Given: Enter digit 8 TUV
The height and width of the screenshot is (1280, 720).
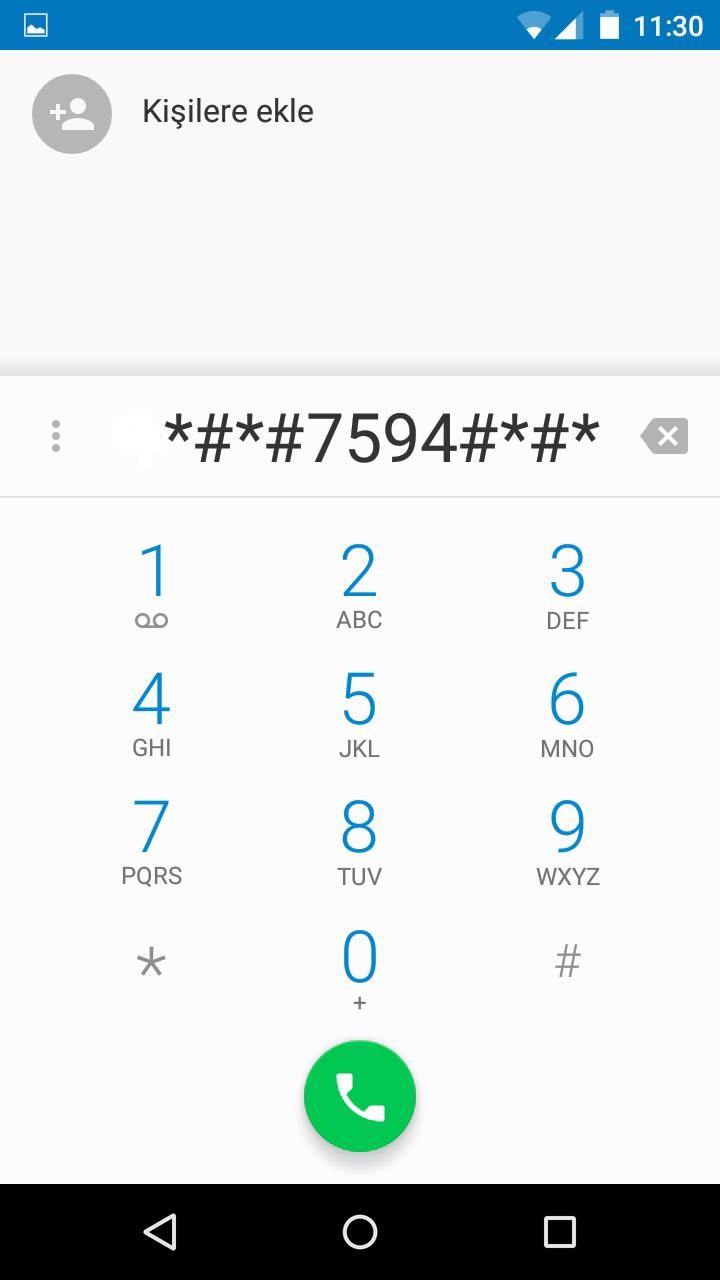Looking at the screenshot, I should coord(360,842).
